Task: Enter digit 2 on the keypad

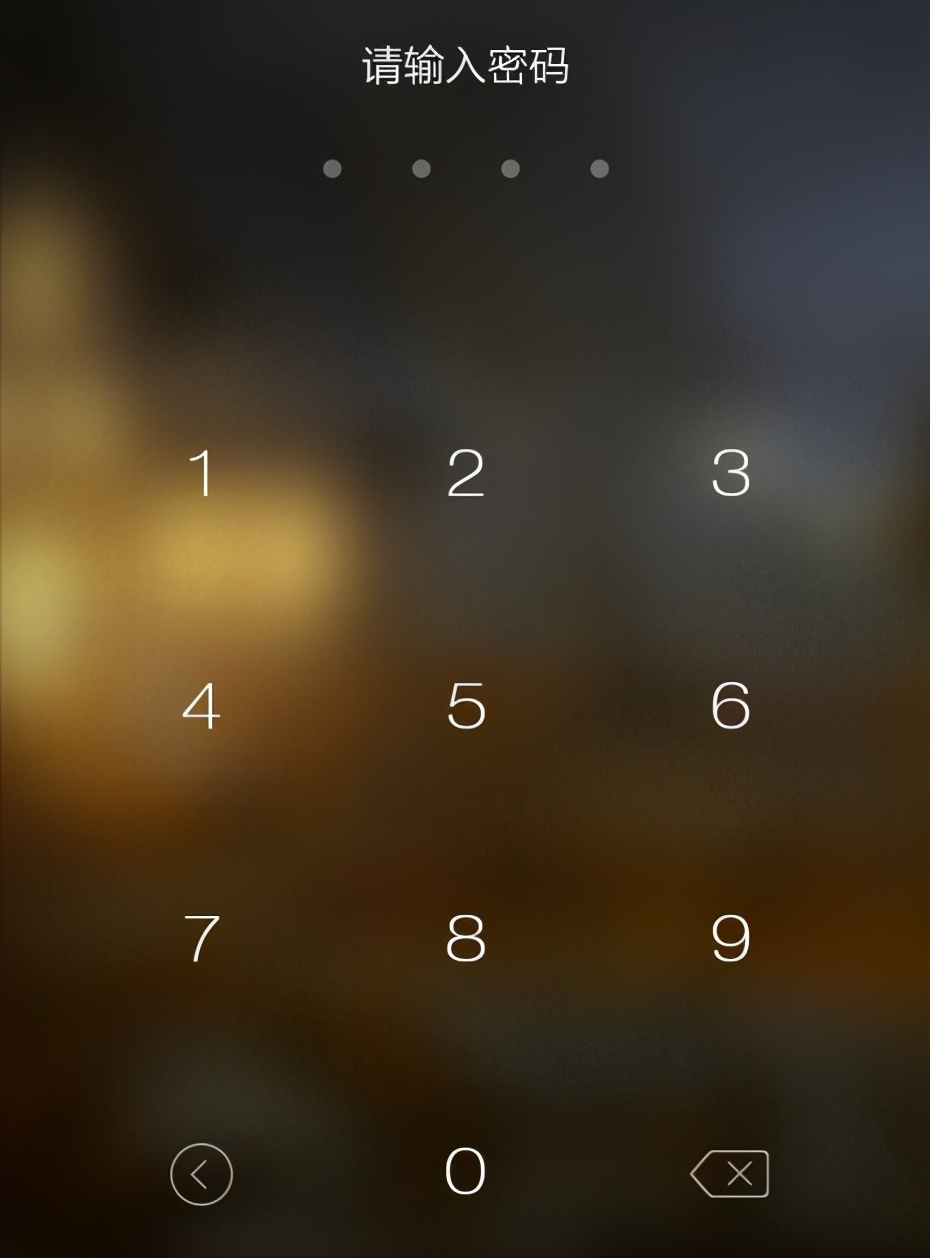Action: (x=465, y=473)
